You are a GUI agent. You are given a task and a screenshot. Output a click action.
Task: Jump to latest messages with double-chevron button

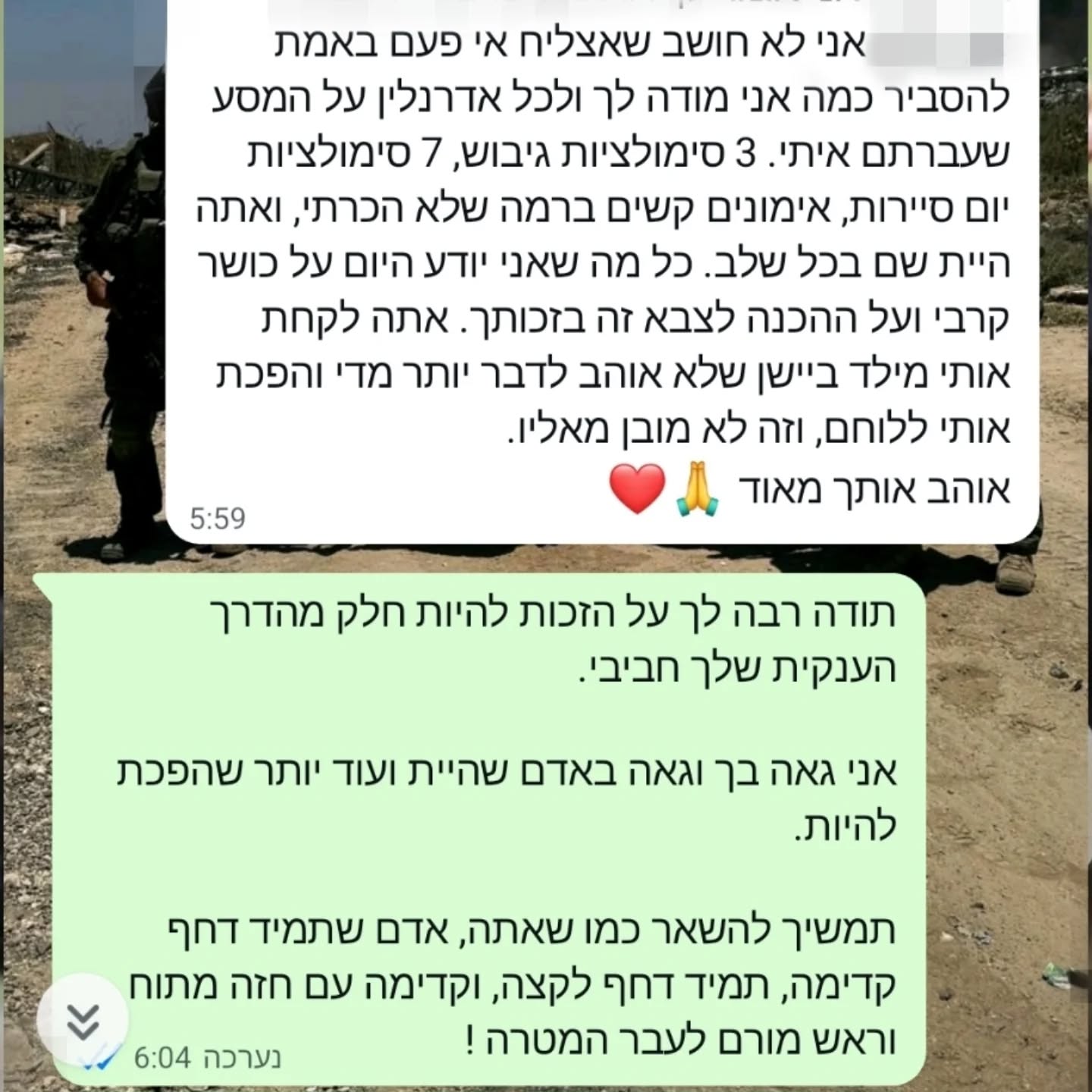click(83, 1020)
